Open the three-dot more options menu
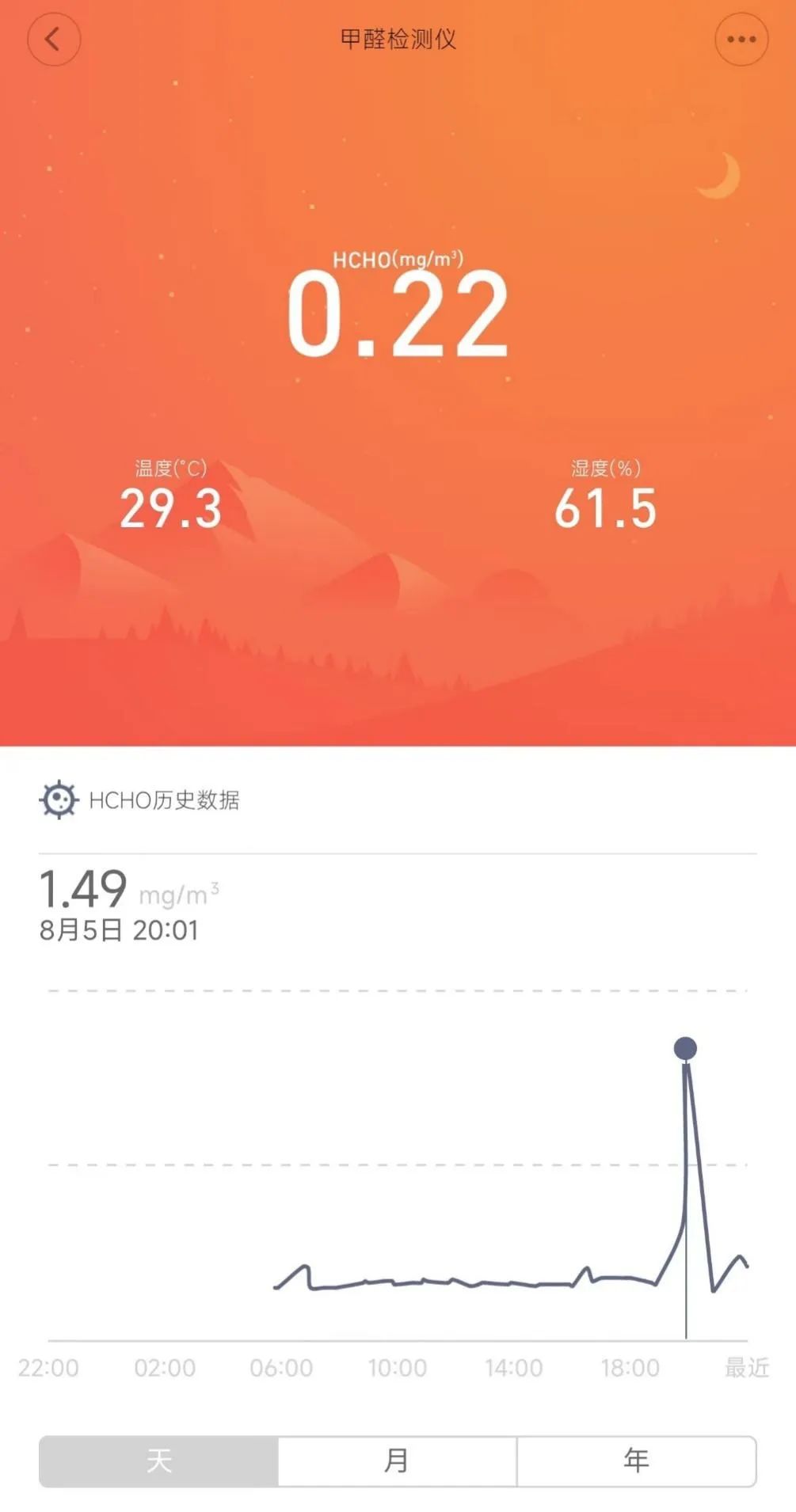This screenshot has width=796, height=1512. 741,39
